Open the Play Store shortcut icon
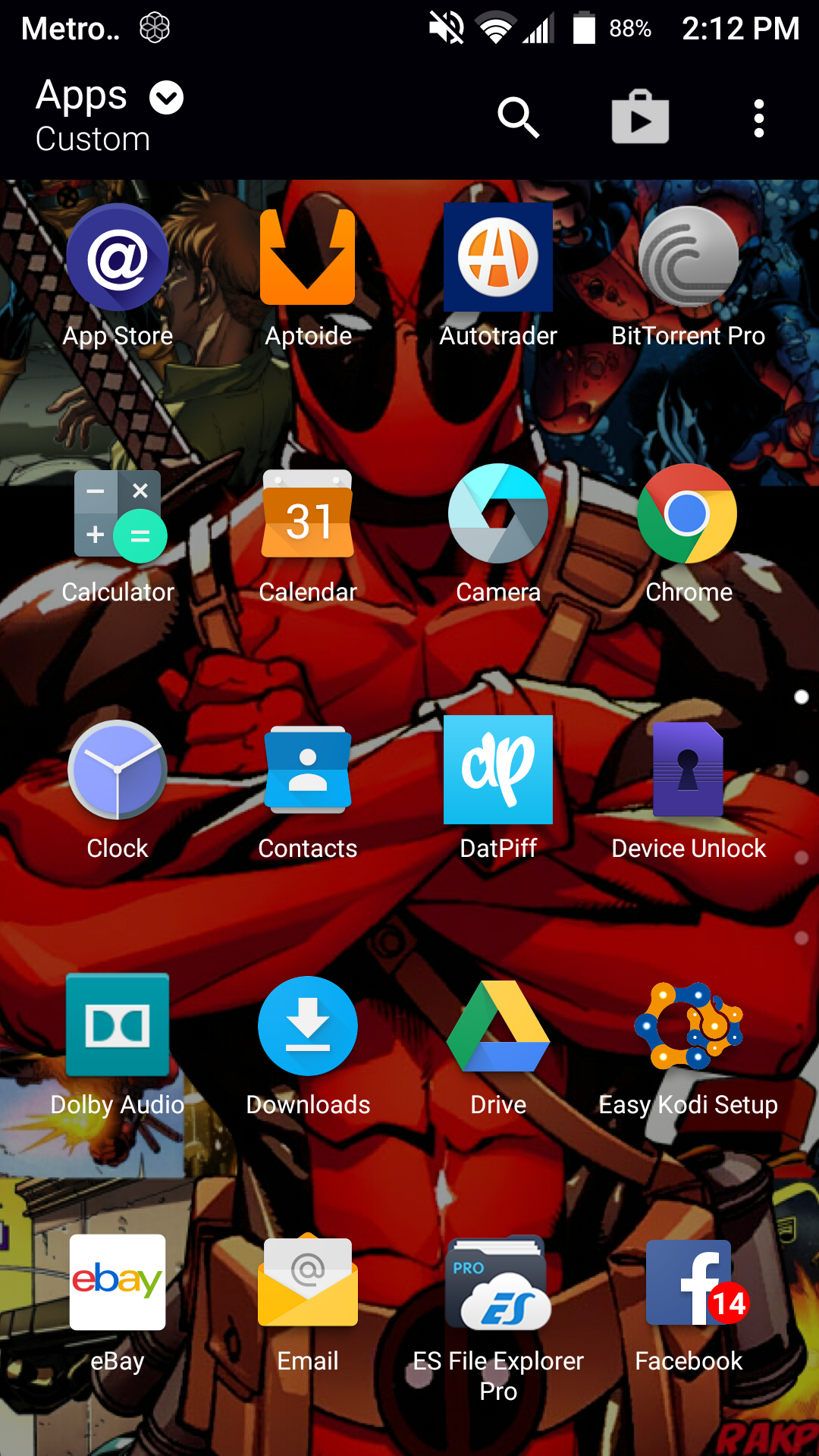 pyautogui.click(x=640, y=118)
